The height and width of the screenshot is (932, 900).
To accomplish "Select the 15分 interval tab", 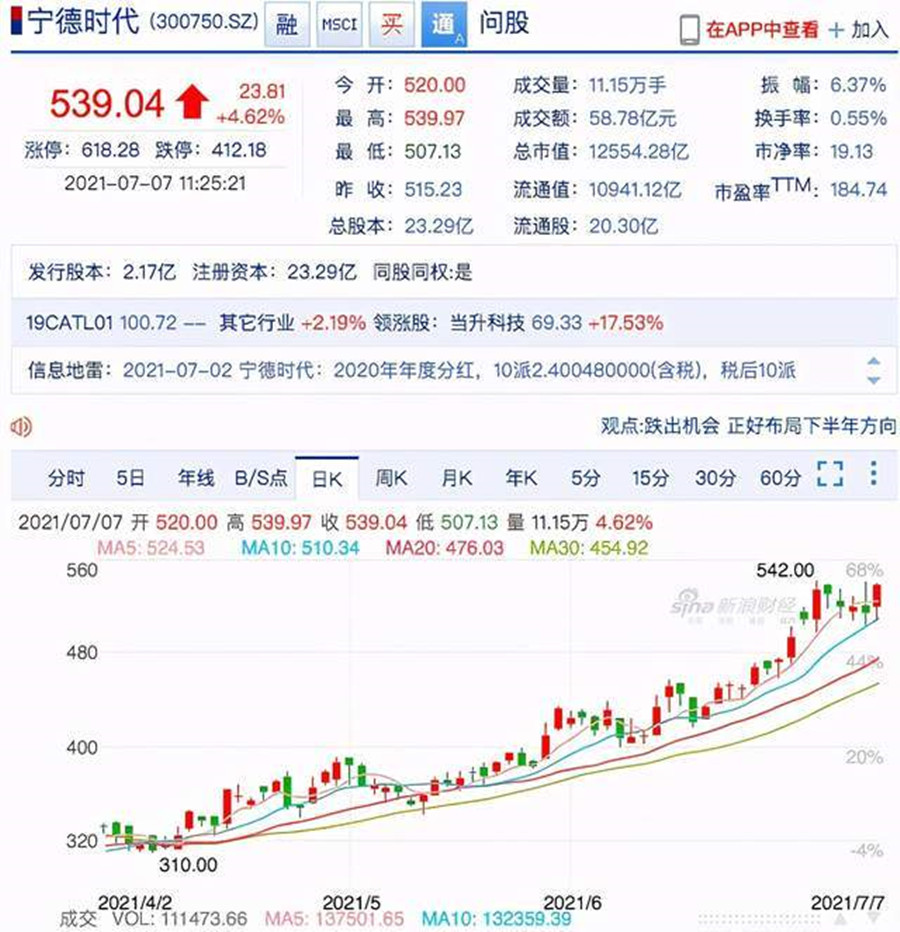I will click(650, 478).
